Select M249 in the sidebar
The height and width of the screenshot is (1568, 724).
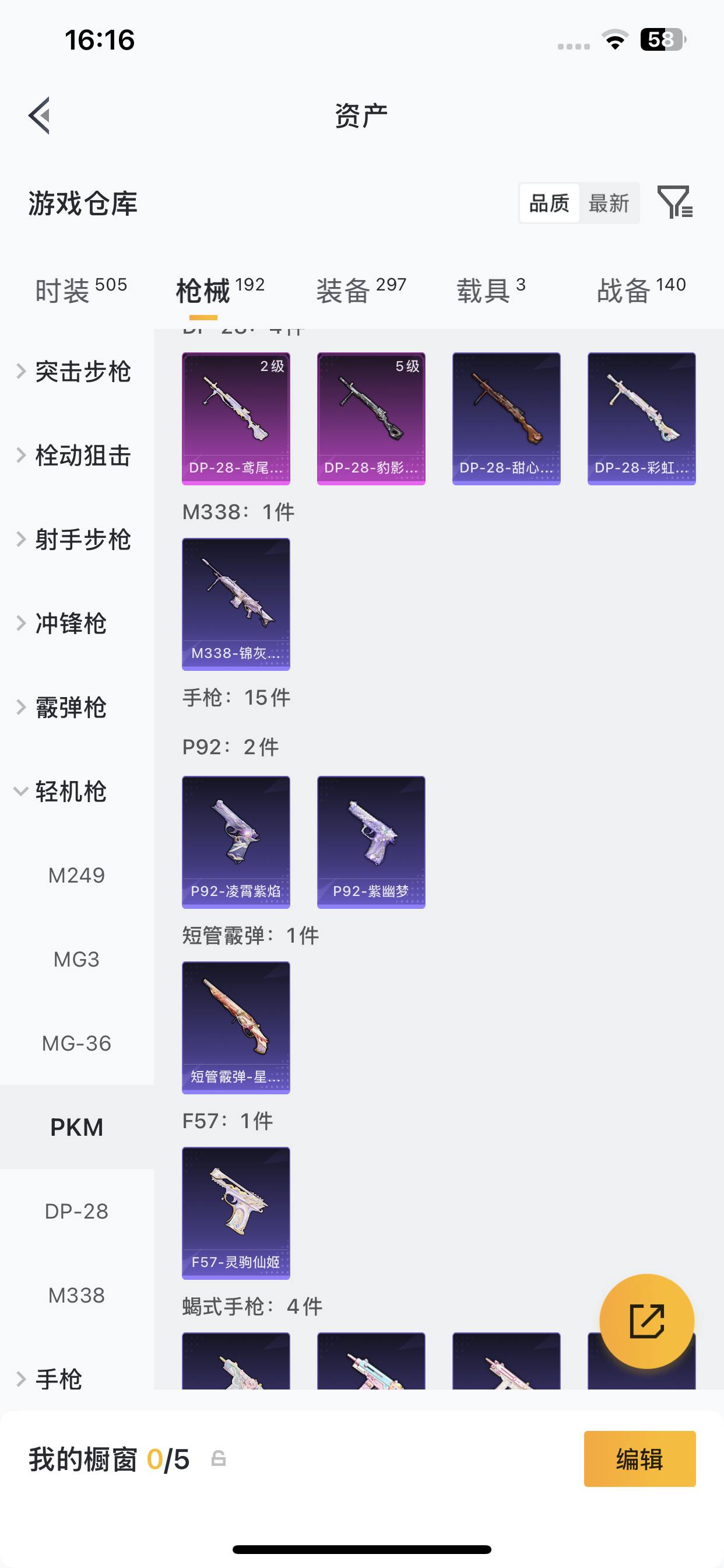point(77,876)
